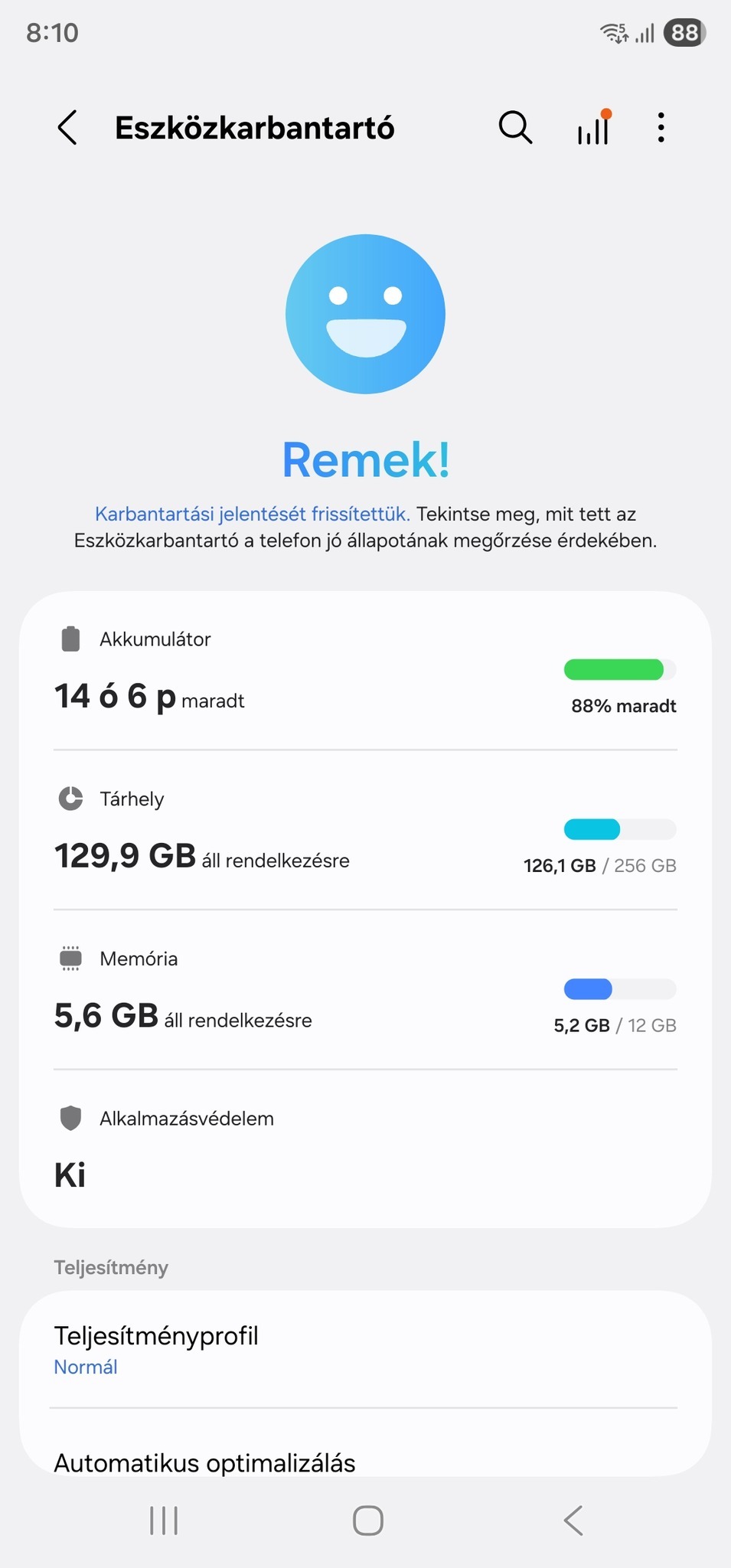Open recent apps from navigation bar
This screenshot has height=1568, width=731.
[x=164, y=1521]
